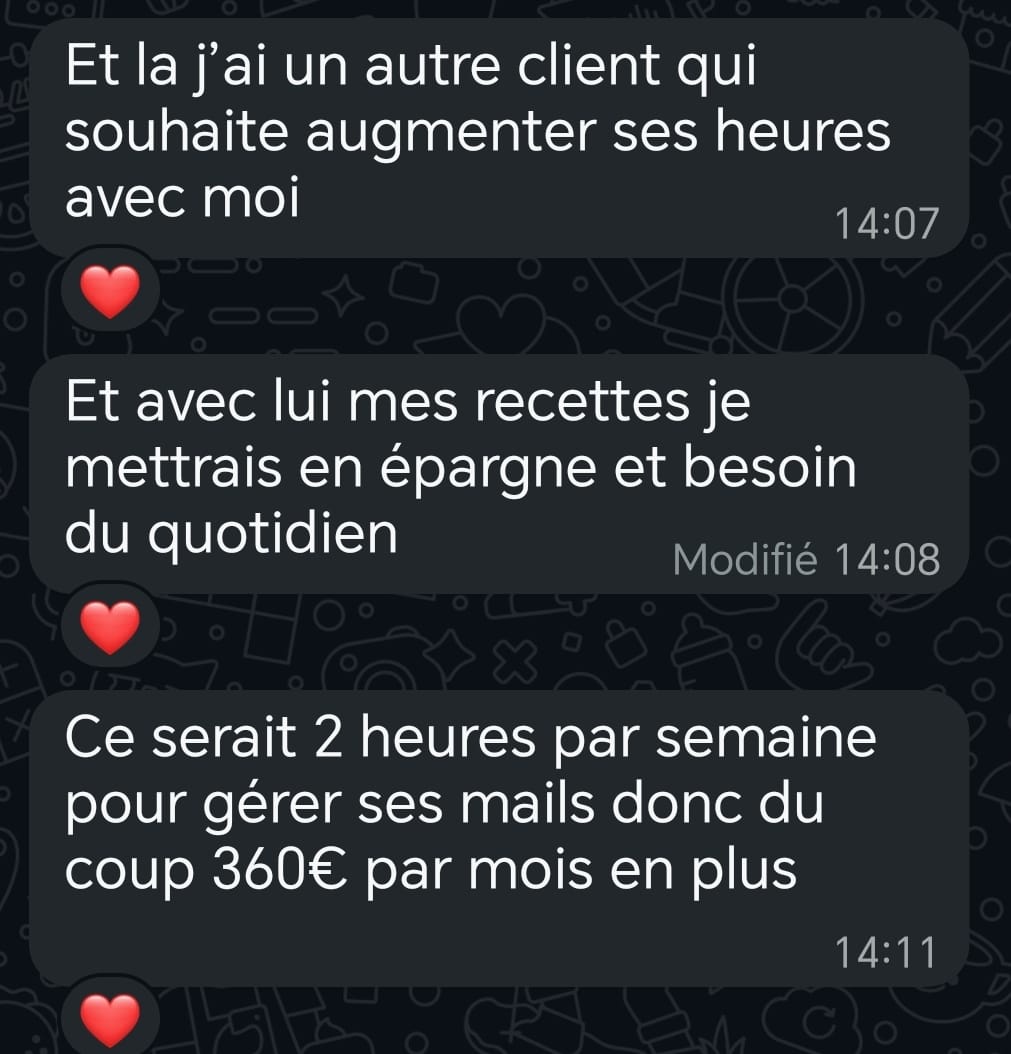View the heart reaction under the 360€ message
Viewport: 1011px width, 1054px height.
pyautogui.click(x=109, y=1017)
